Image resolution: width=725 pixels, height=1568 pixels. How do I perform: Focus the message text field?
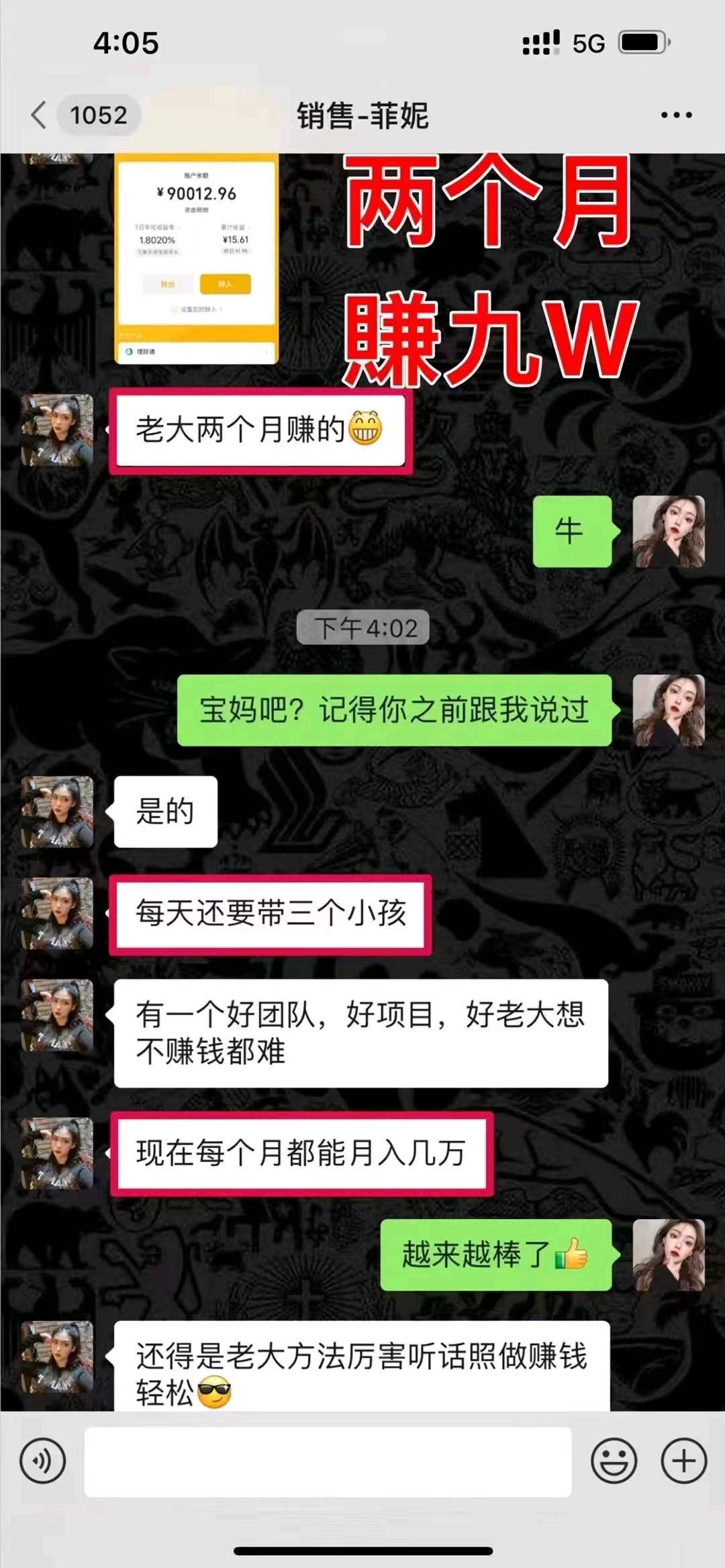328,1461
